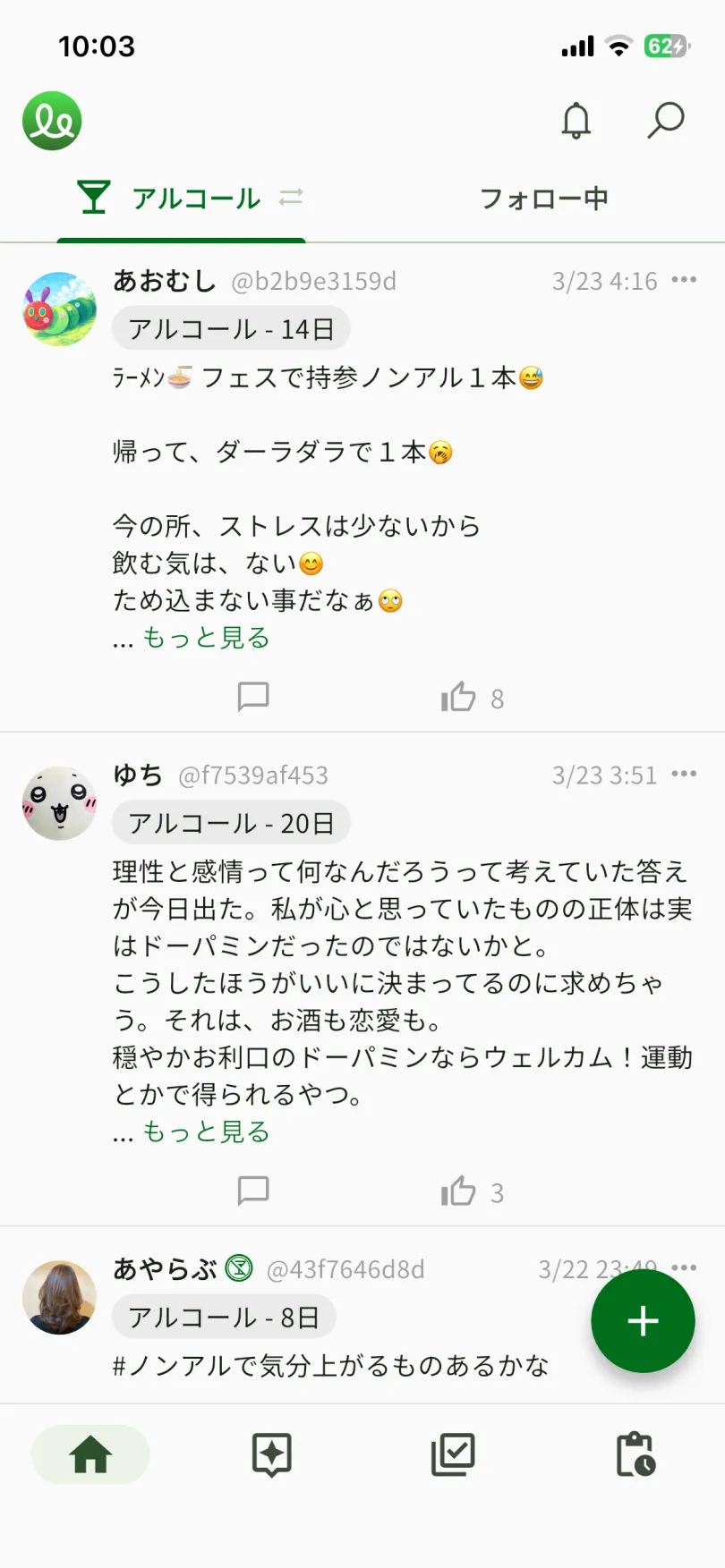
Task: Open options menu on あやらぶ's post
Action: pyautogui.click(x=683, y=1267)
